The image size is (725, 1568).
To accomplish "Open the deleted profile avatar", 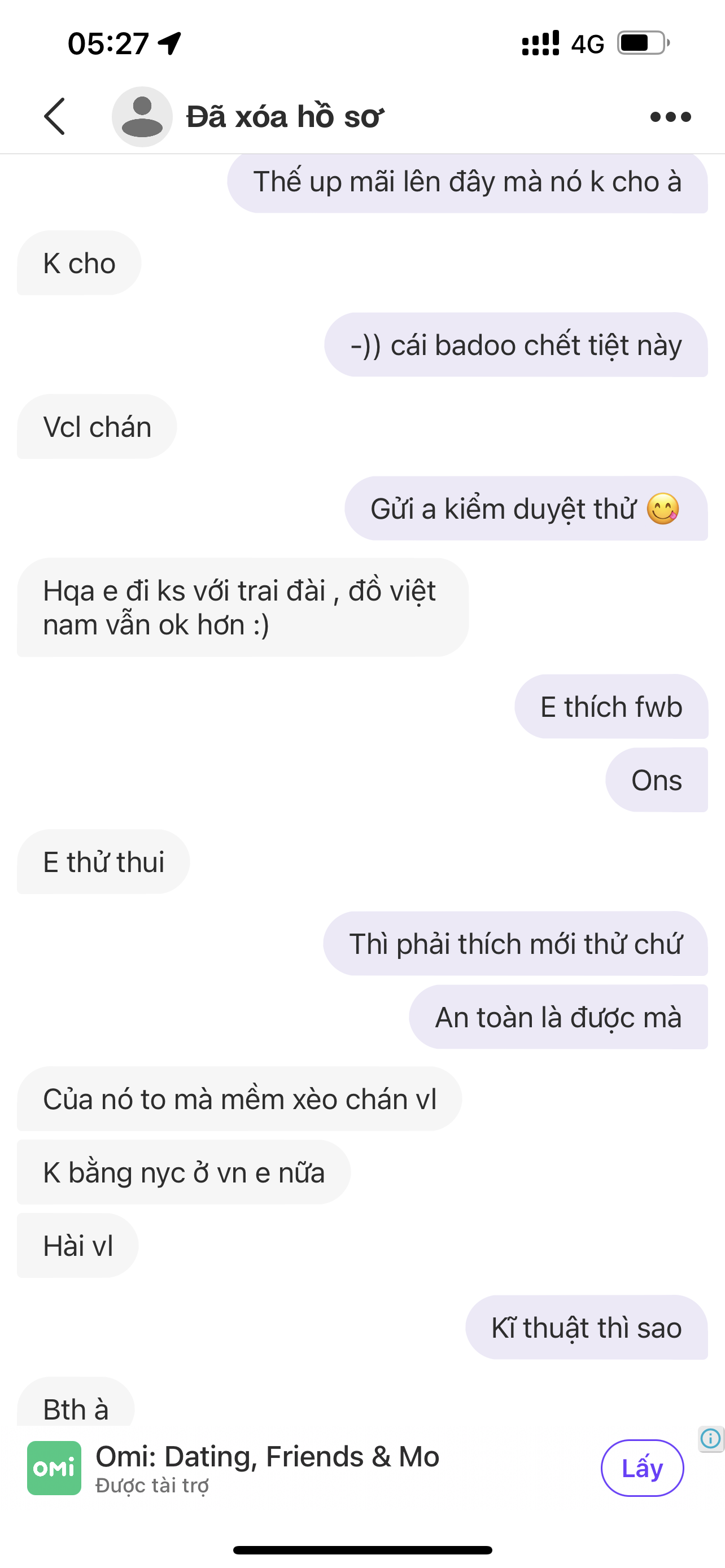I will tap(142, 117).
